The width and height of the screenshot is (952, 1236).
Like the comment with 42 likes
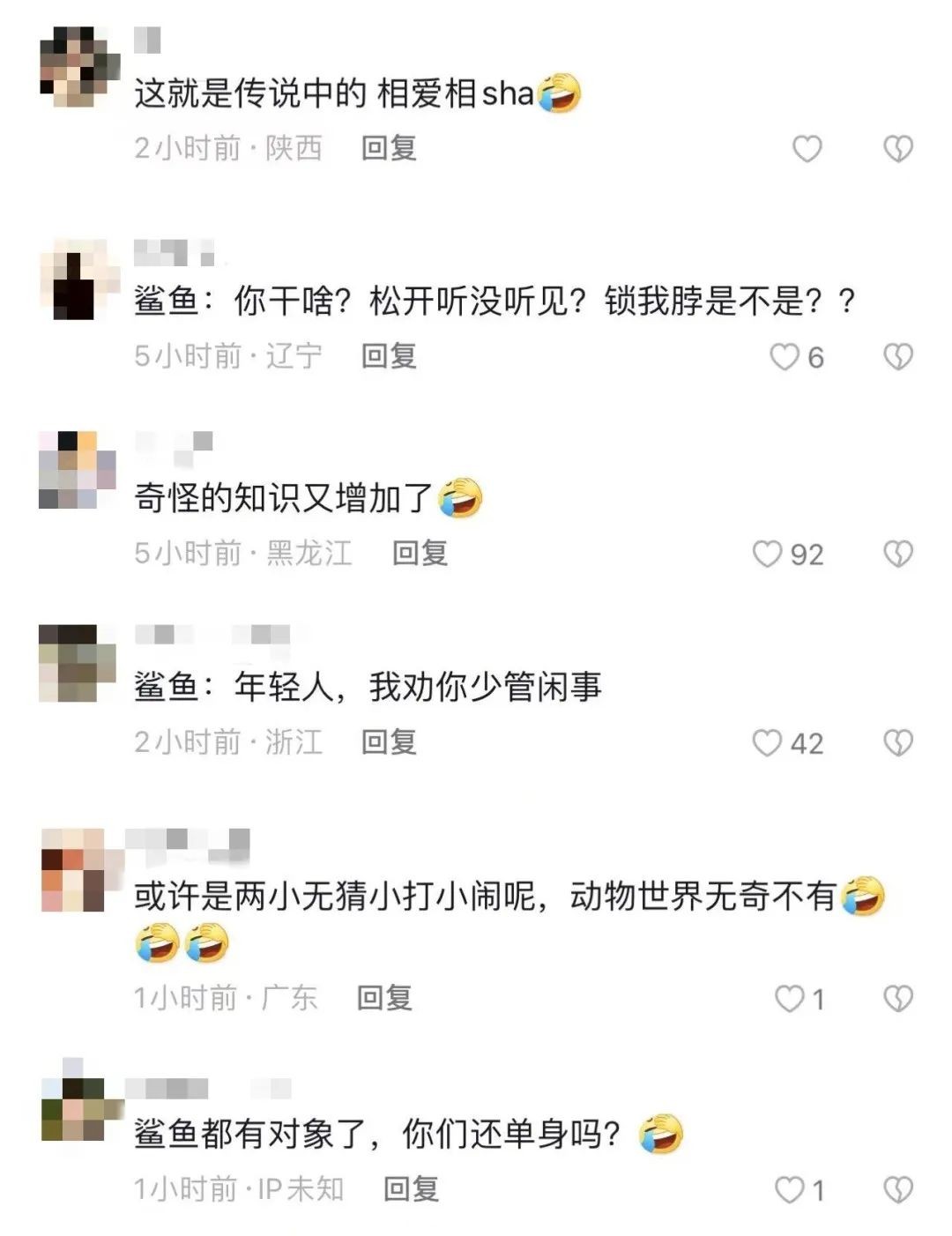coord(767,743)
